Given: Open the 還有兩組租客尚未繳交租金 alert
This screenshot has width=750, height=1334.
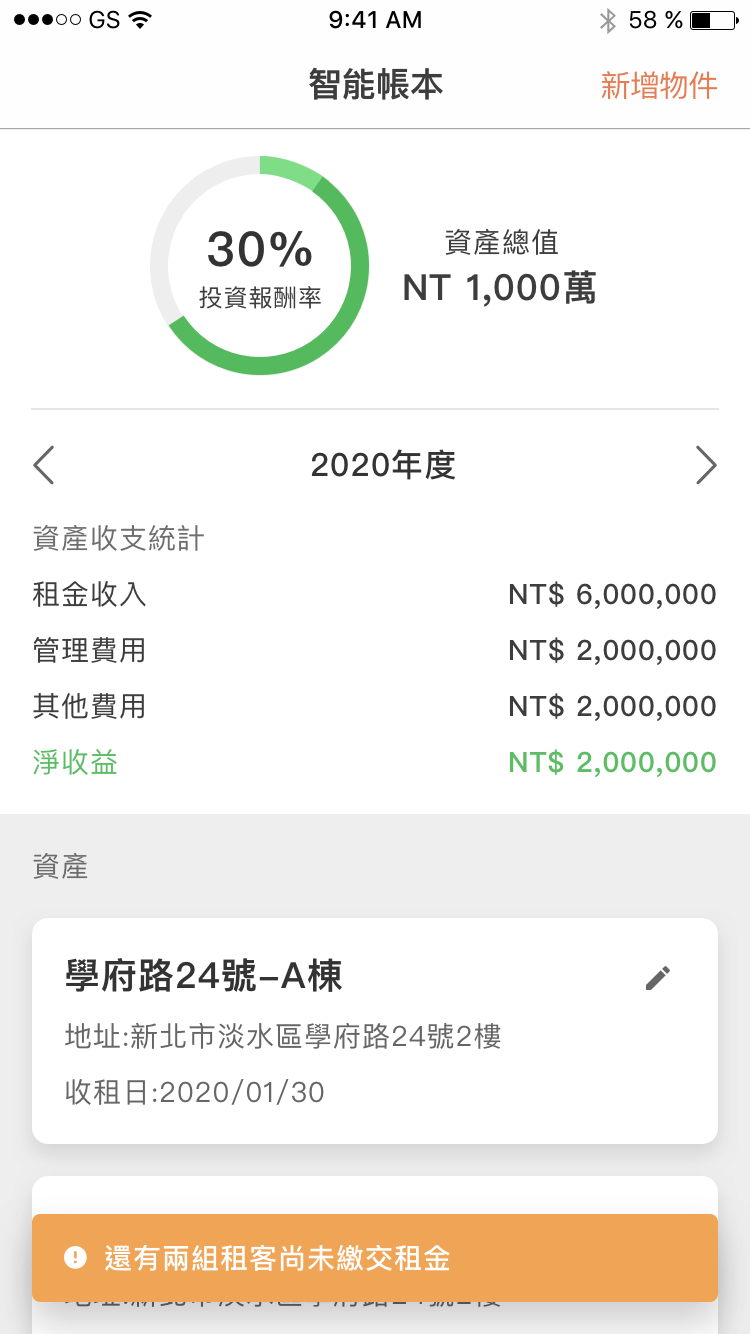Looking at the screenshot, I should 374,1257.
